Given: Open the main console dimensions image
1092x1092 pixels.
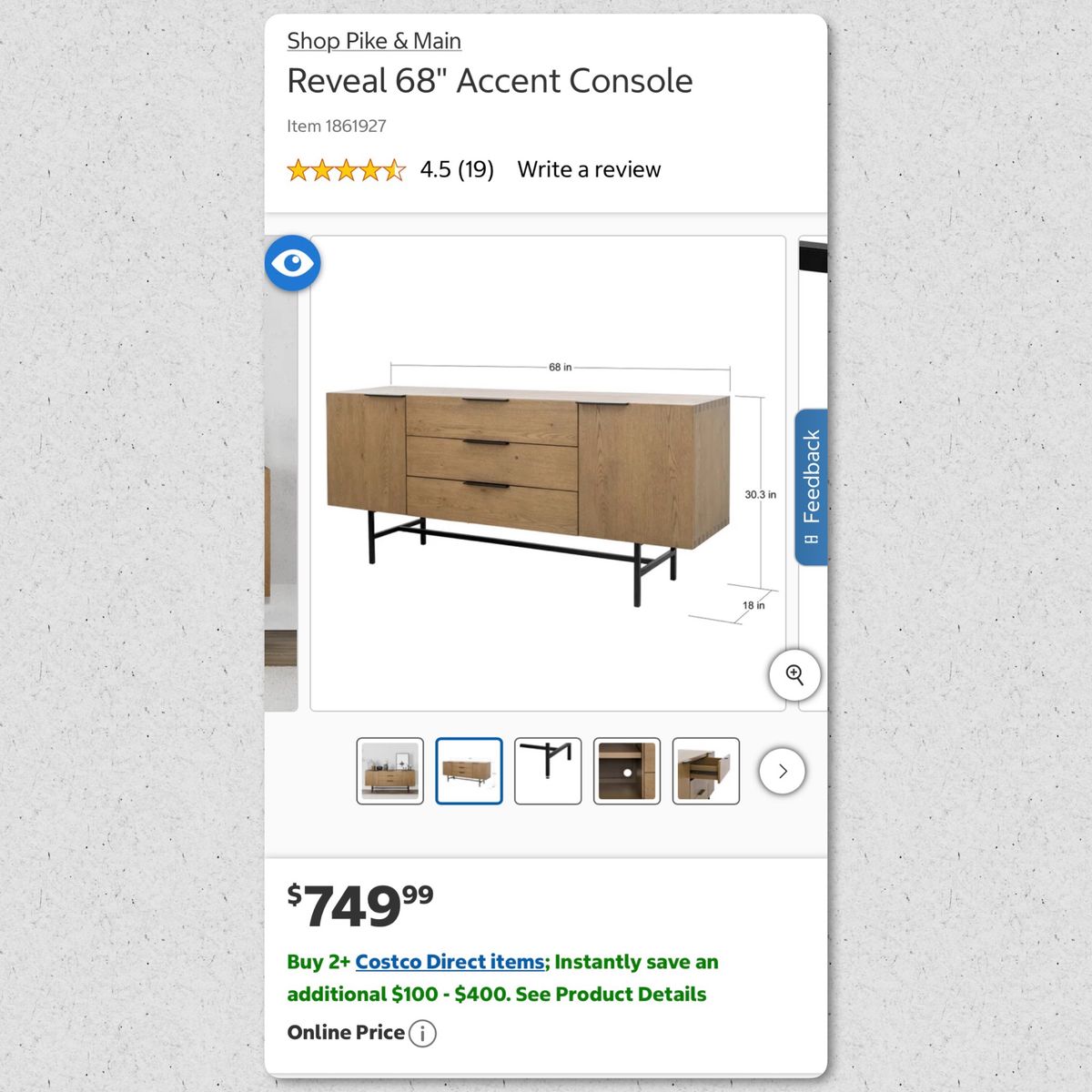Looking at the screenshot, I should click(x=548, y=473).
